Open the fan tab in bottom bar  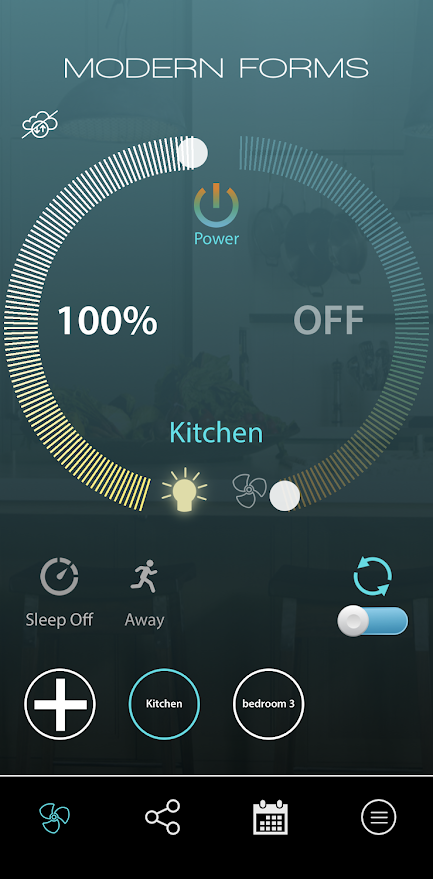pyautogui.click(x=55, y=818)
